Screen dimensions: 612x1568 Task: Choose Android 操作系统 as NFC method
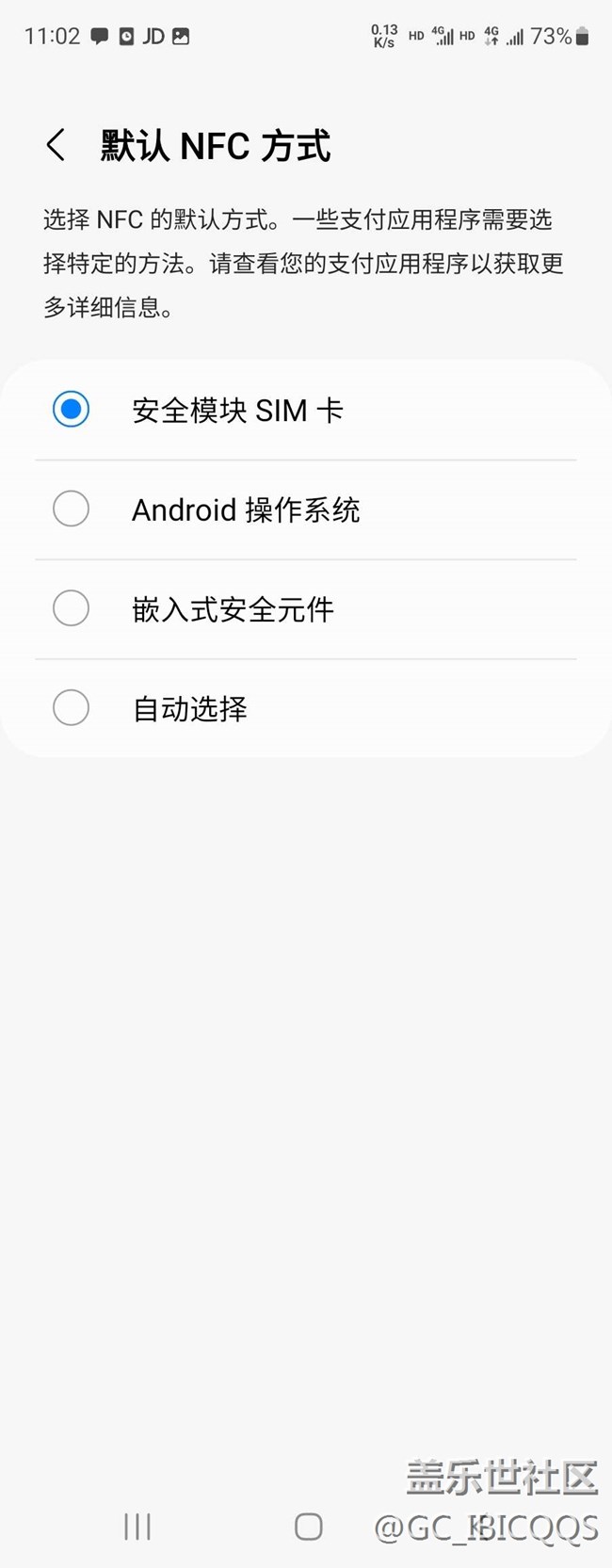[72, 509]
